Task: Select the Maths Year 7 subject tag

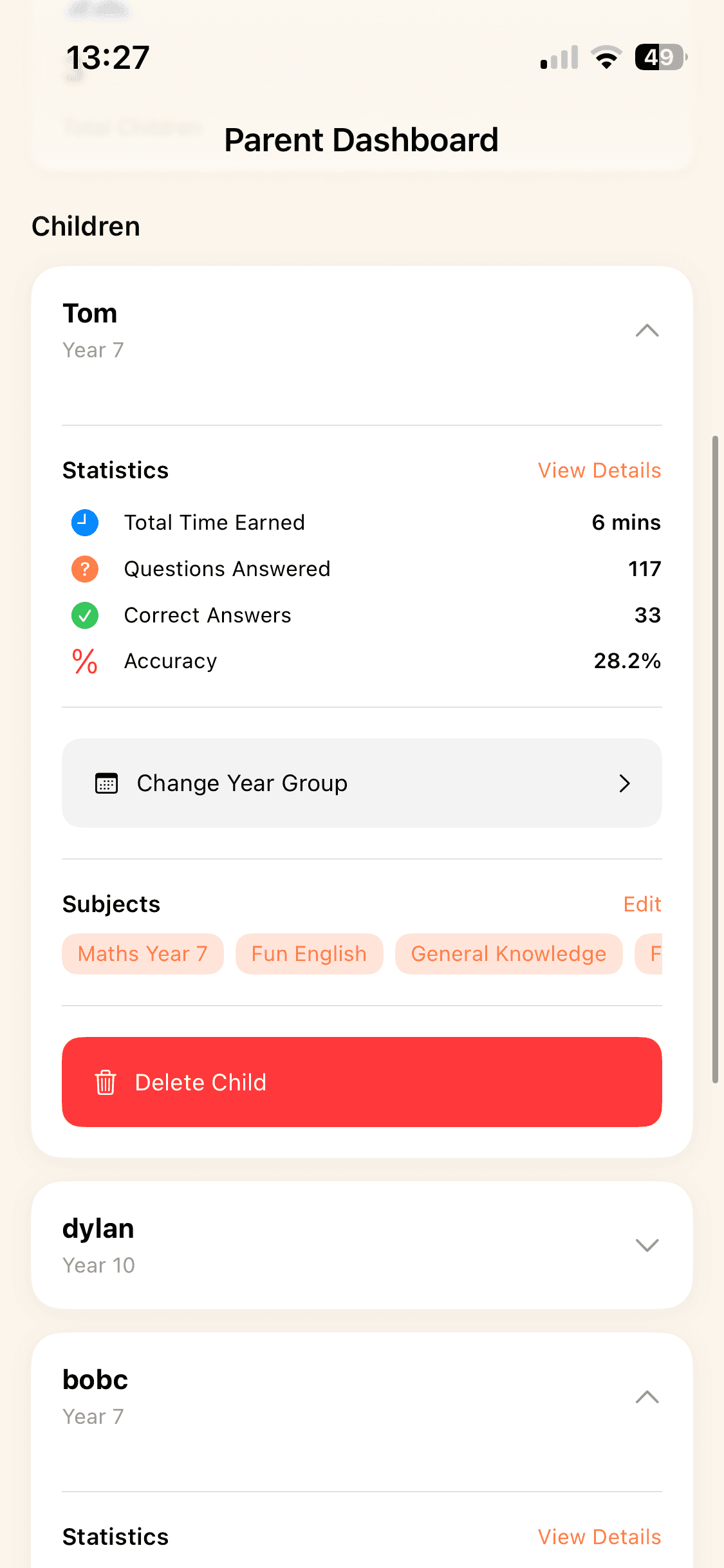Action: 142,954
